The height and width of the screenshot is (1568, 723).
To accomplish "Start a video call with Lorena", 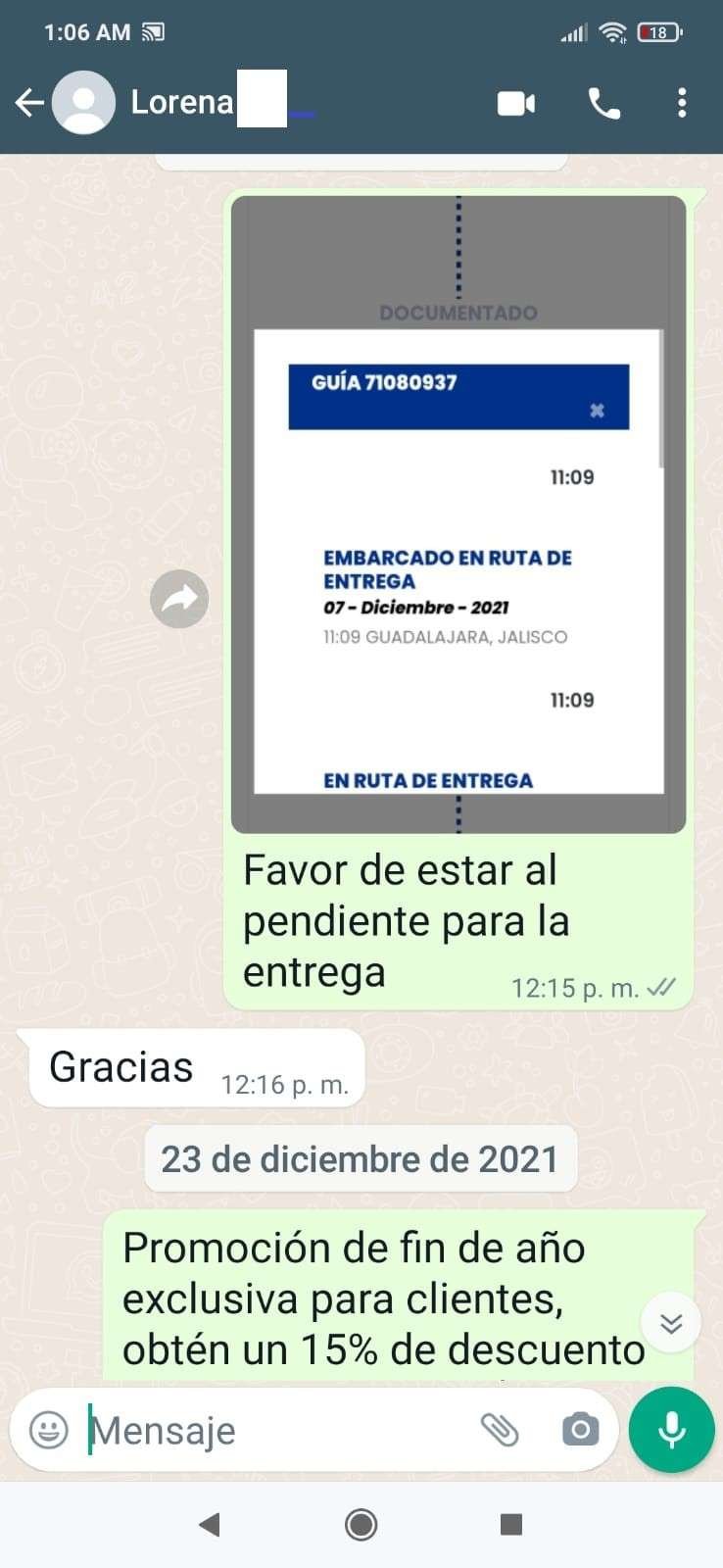I will (516, 103).
